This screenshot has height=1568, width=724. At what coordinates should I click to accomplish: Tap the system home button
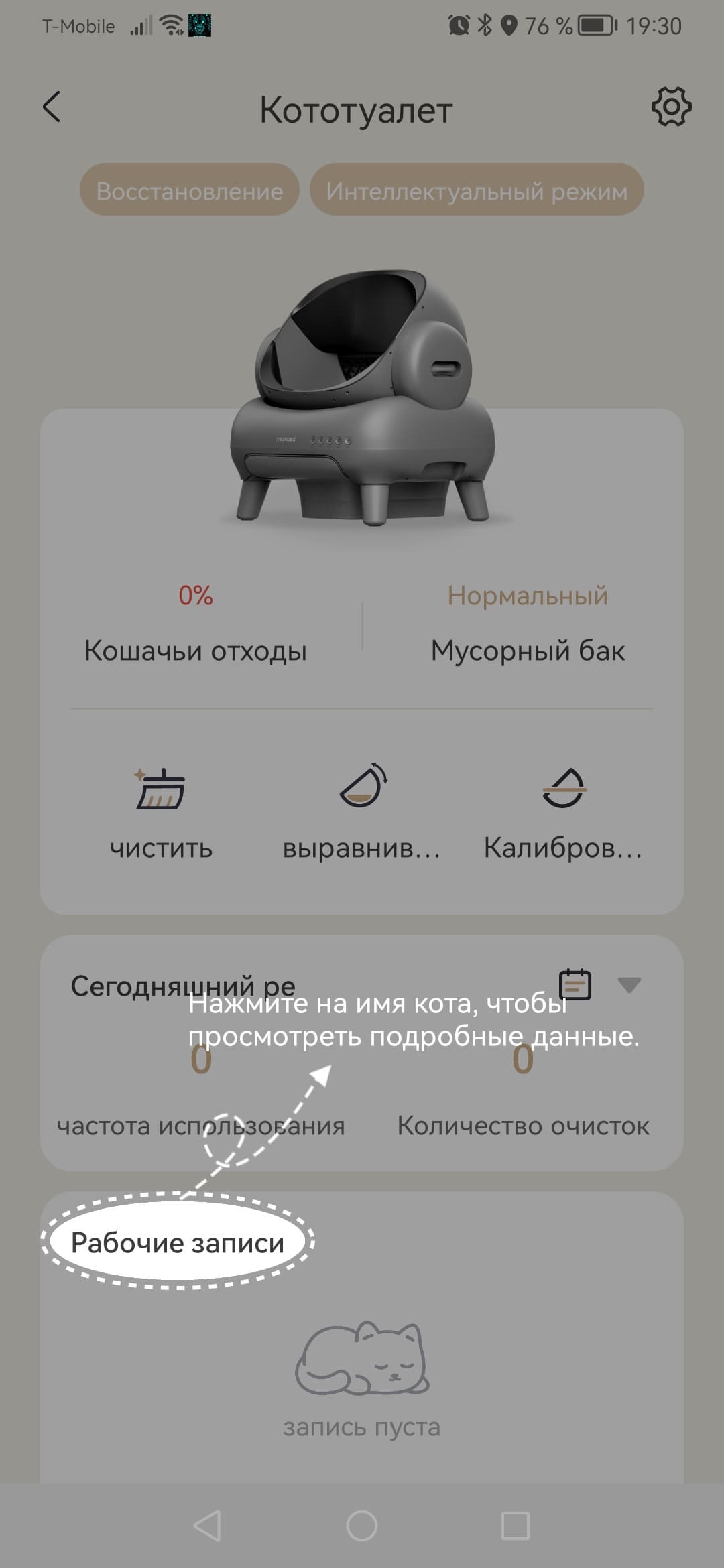point(362,1526)
